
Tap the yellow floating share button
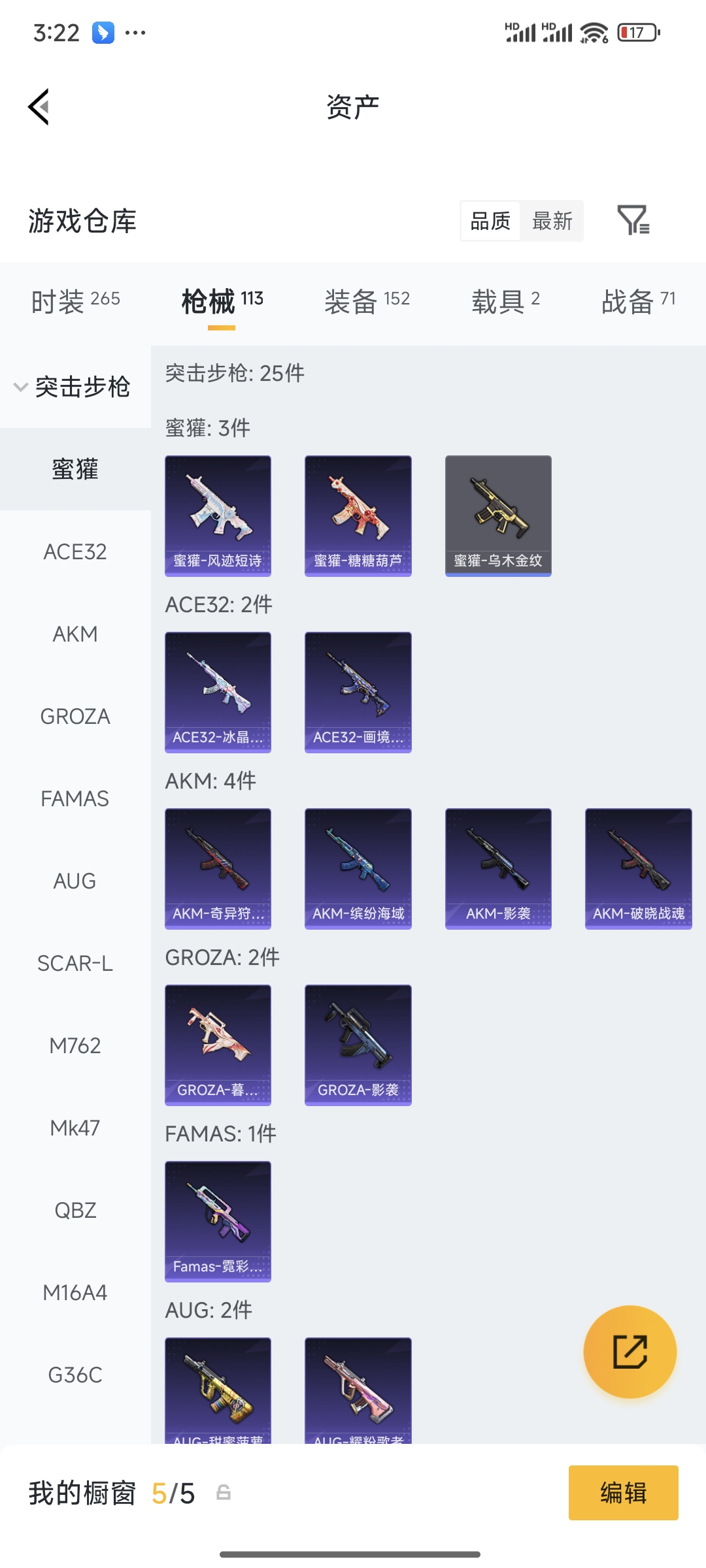(x=630, y=1352)
